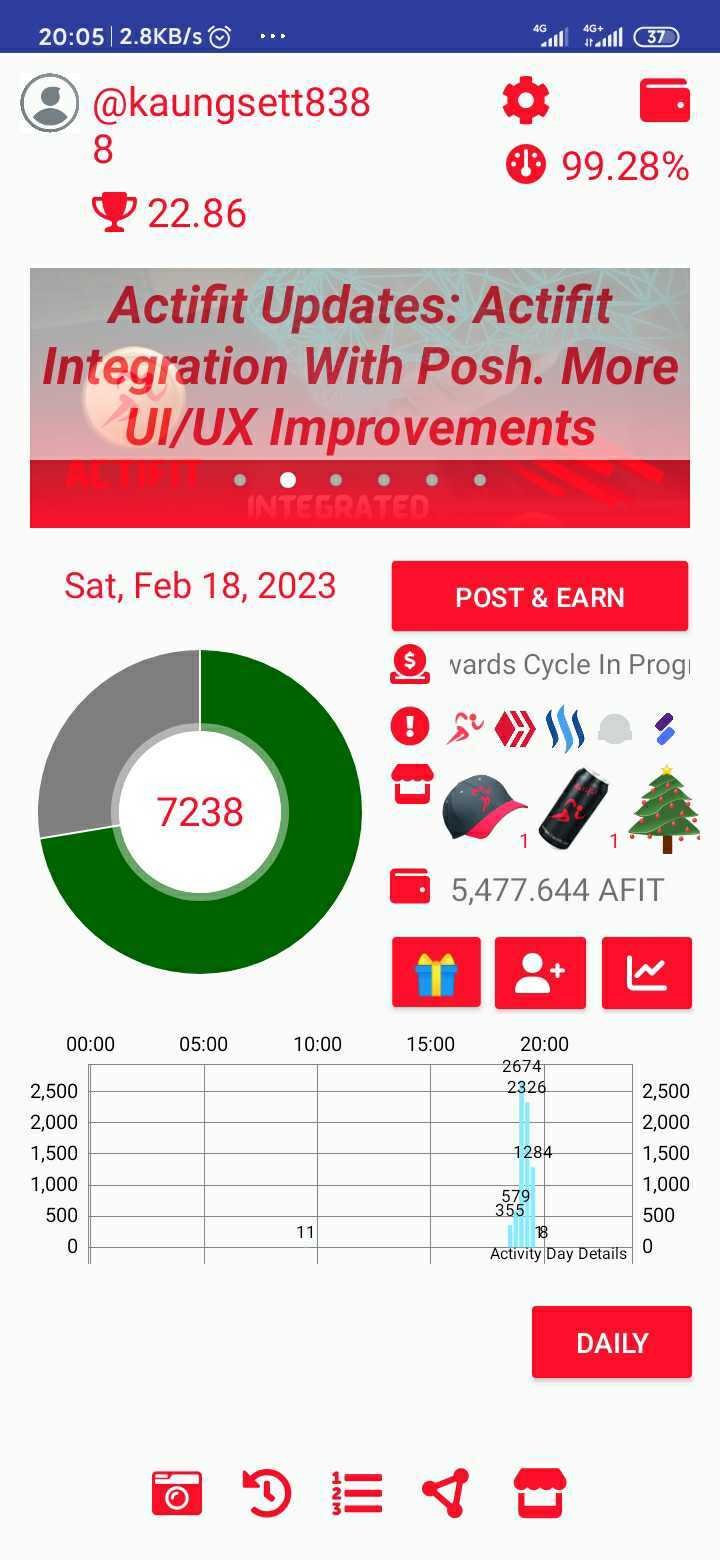Tap the social share-nodes icon in bottom bar

tap(446, 1494)
